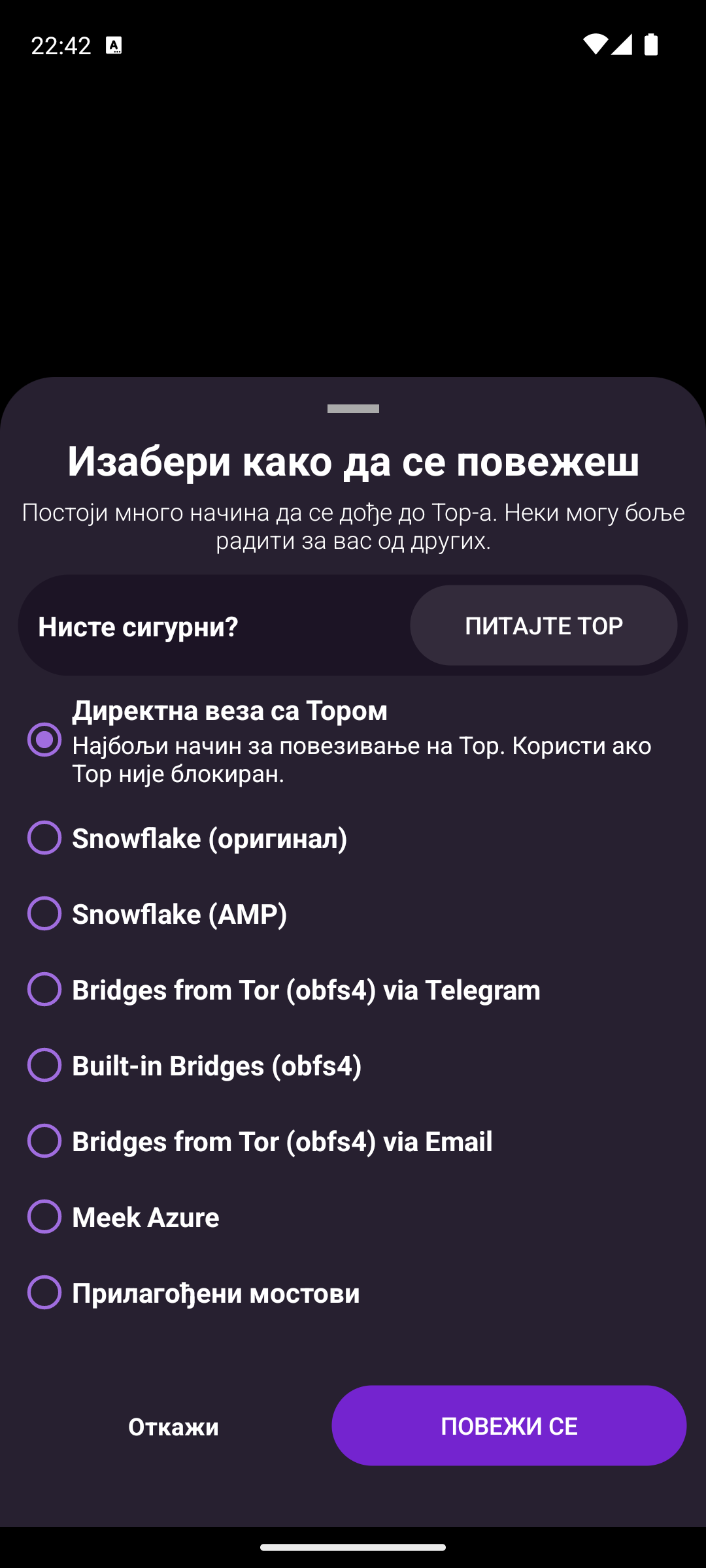Tap the ПИТАЈТЕ ТОР button
The image size is (706, 1568).
pos(543,625)
